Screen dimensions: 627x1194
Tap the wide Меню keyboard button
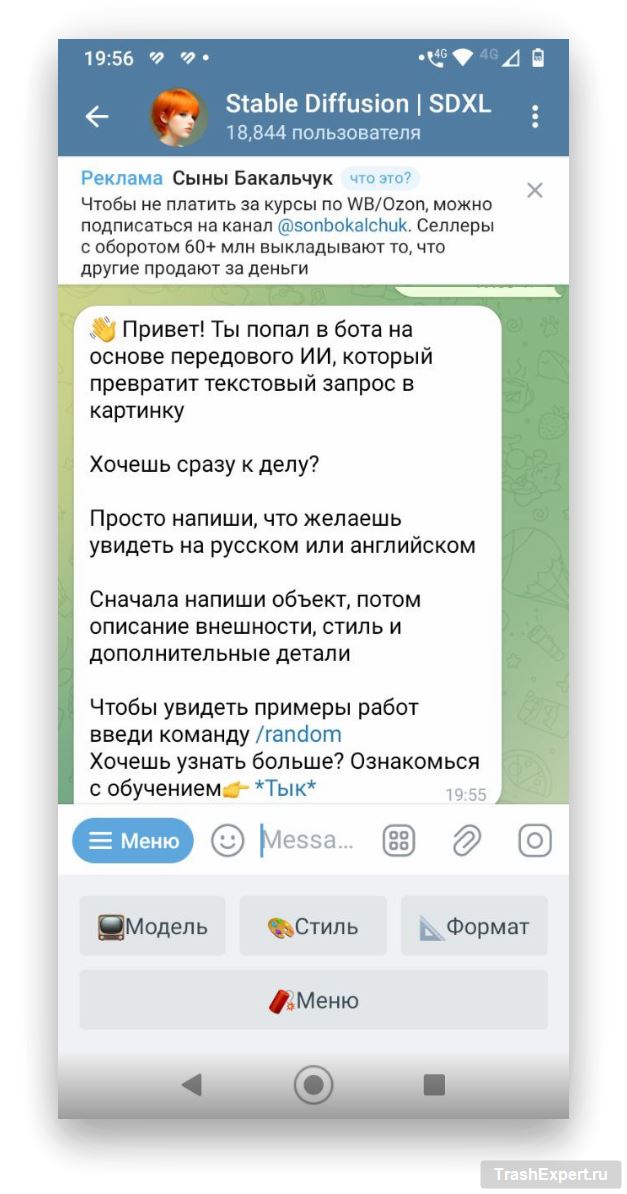pyautogui.click(x=313, y=1000)
